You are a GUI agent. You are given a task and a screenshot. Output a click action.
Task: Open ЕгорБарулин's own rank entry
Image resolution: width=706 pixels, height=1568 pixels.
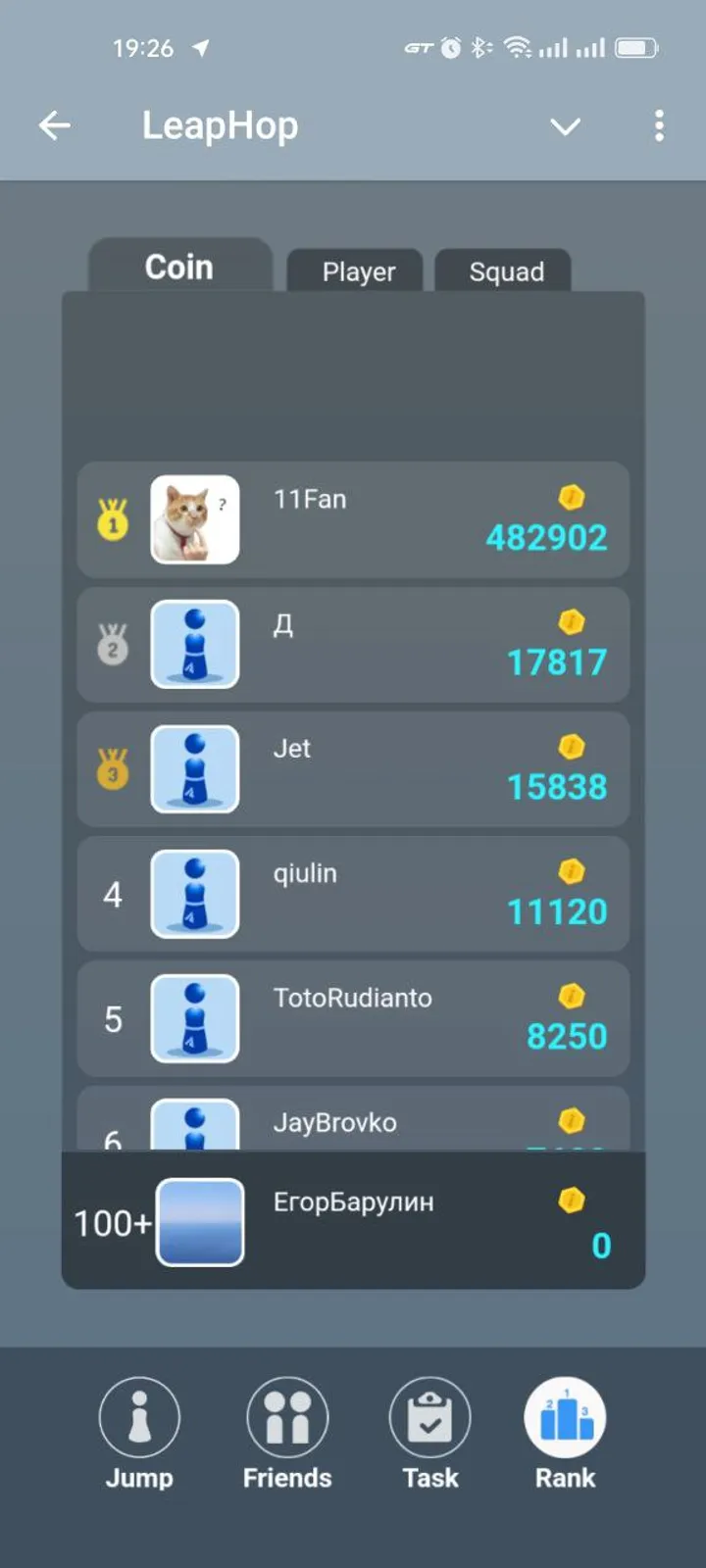353,1220
